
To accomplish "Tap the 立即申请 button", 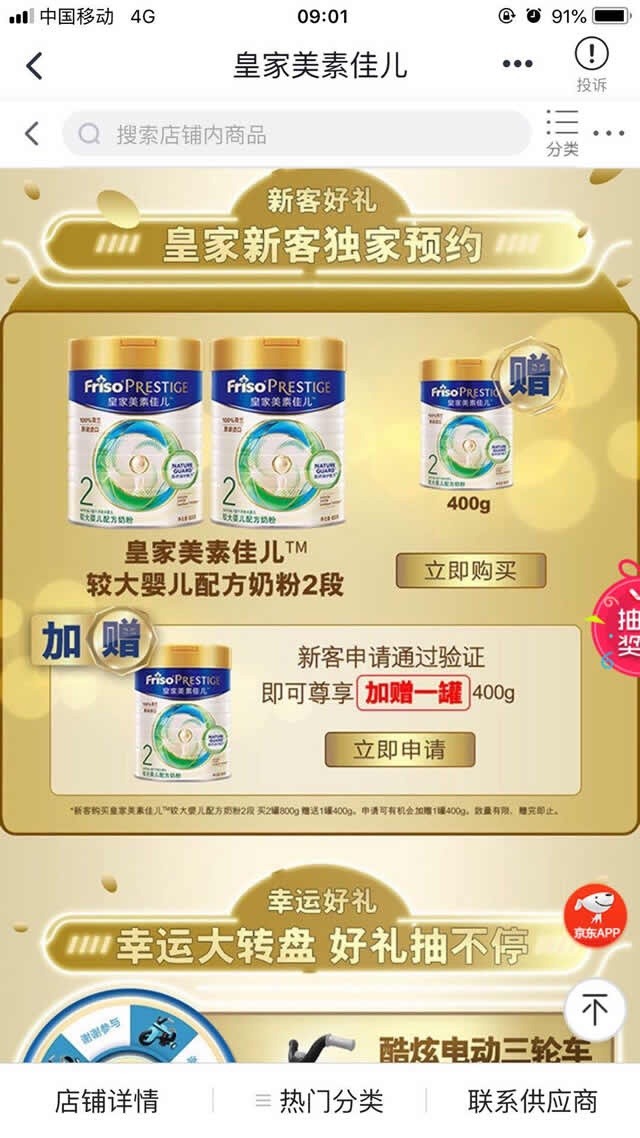I will [399, 749].
